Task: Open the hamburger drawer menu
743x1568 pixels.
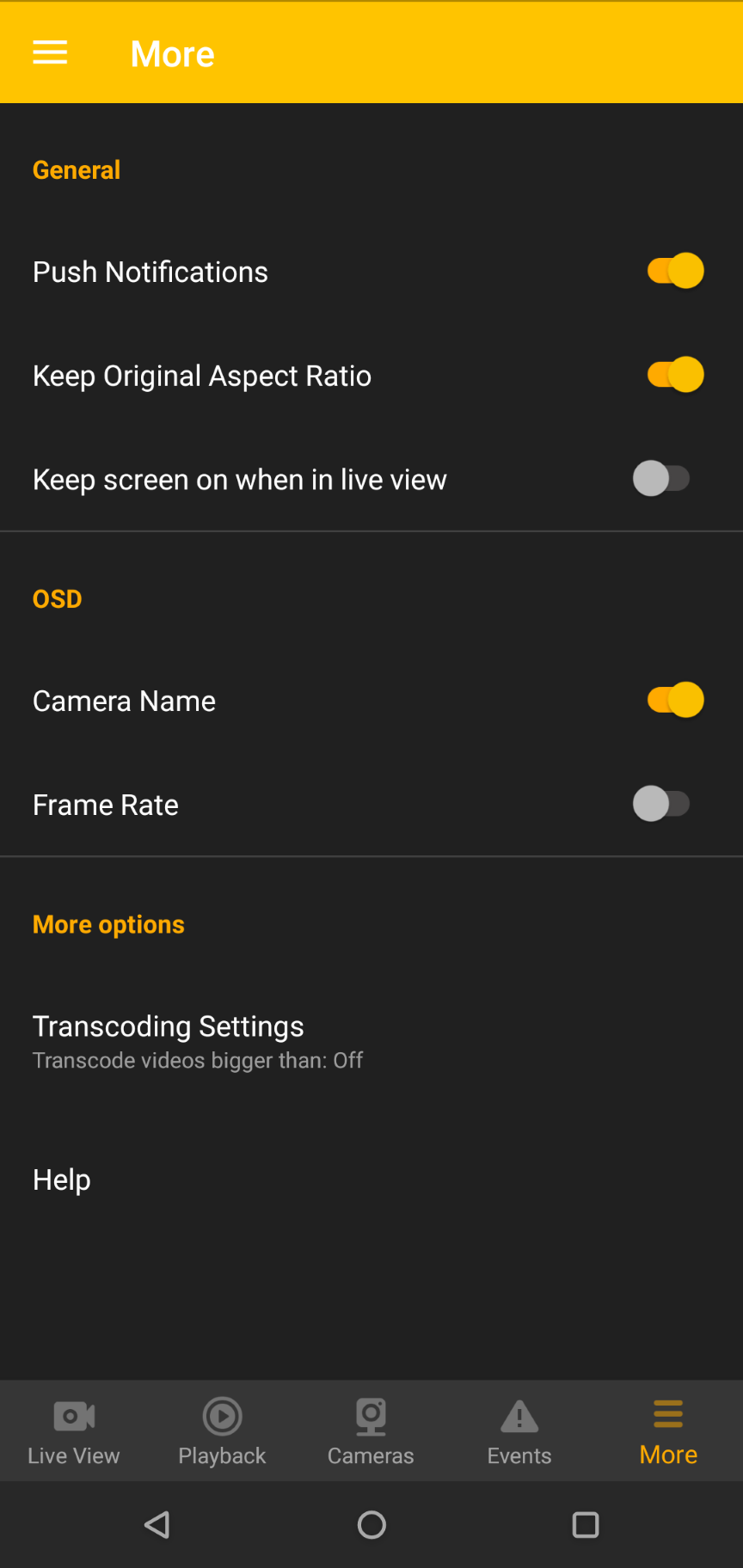Action: pos(50,53)
